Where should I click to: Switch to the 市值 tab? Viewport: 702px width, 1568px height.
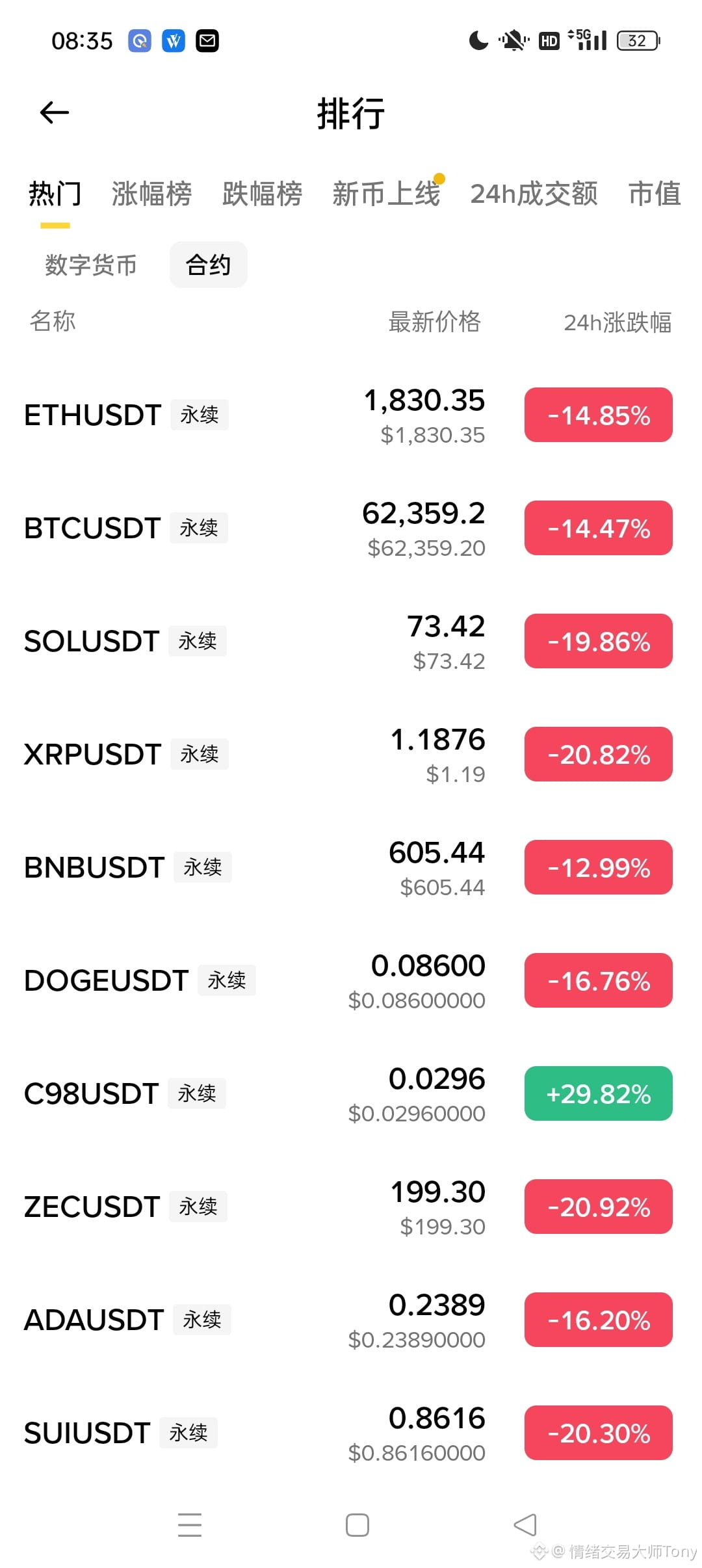point(654,194)
